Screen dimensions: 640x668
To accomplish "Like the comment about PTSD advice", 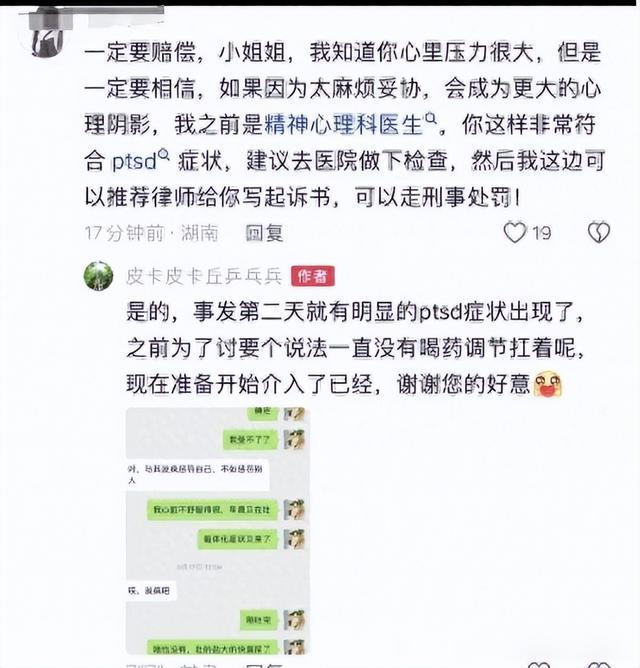I will [x=515, y=233].
